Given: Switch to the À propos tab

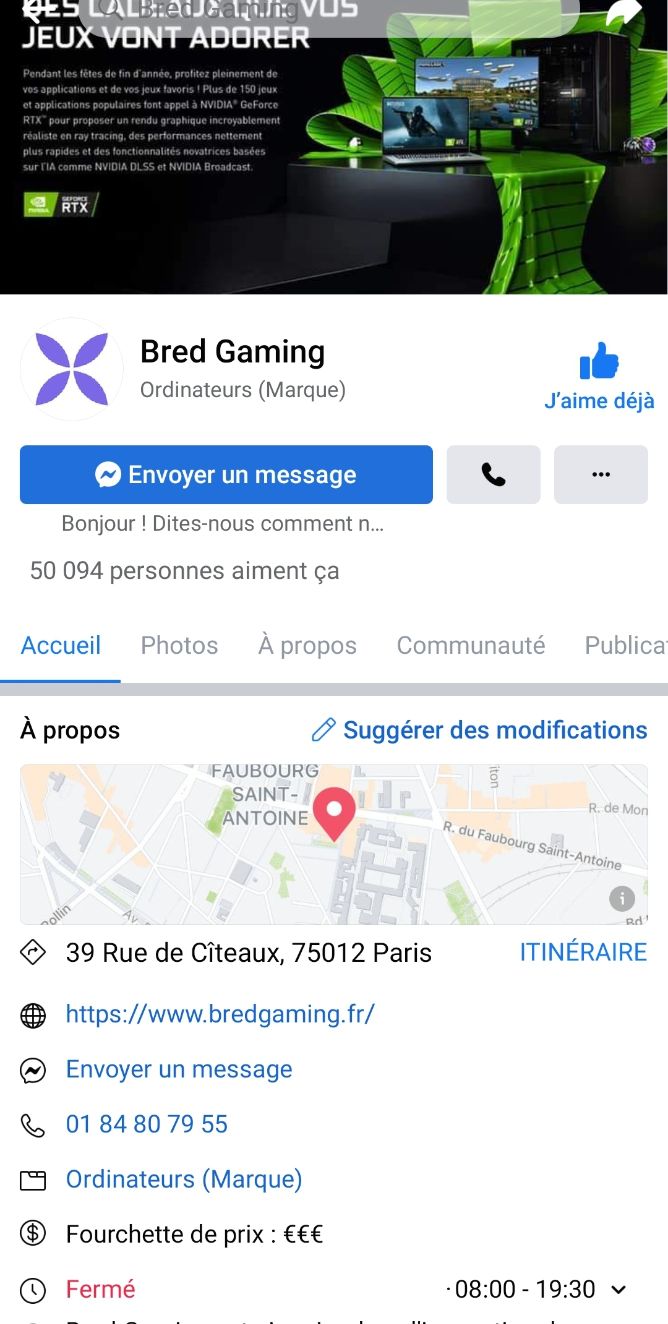Looking at the screenshot, I should (x=307, y=645).
